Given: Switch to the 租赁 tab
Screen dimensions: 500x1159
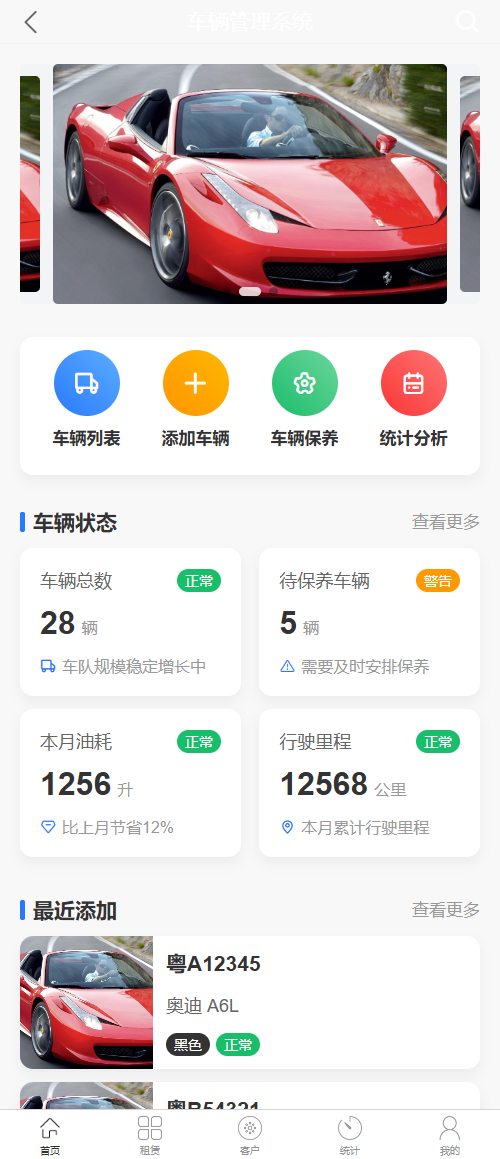Looking at the screenshot, I should (x=150, y=1135).
